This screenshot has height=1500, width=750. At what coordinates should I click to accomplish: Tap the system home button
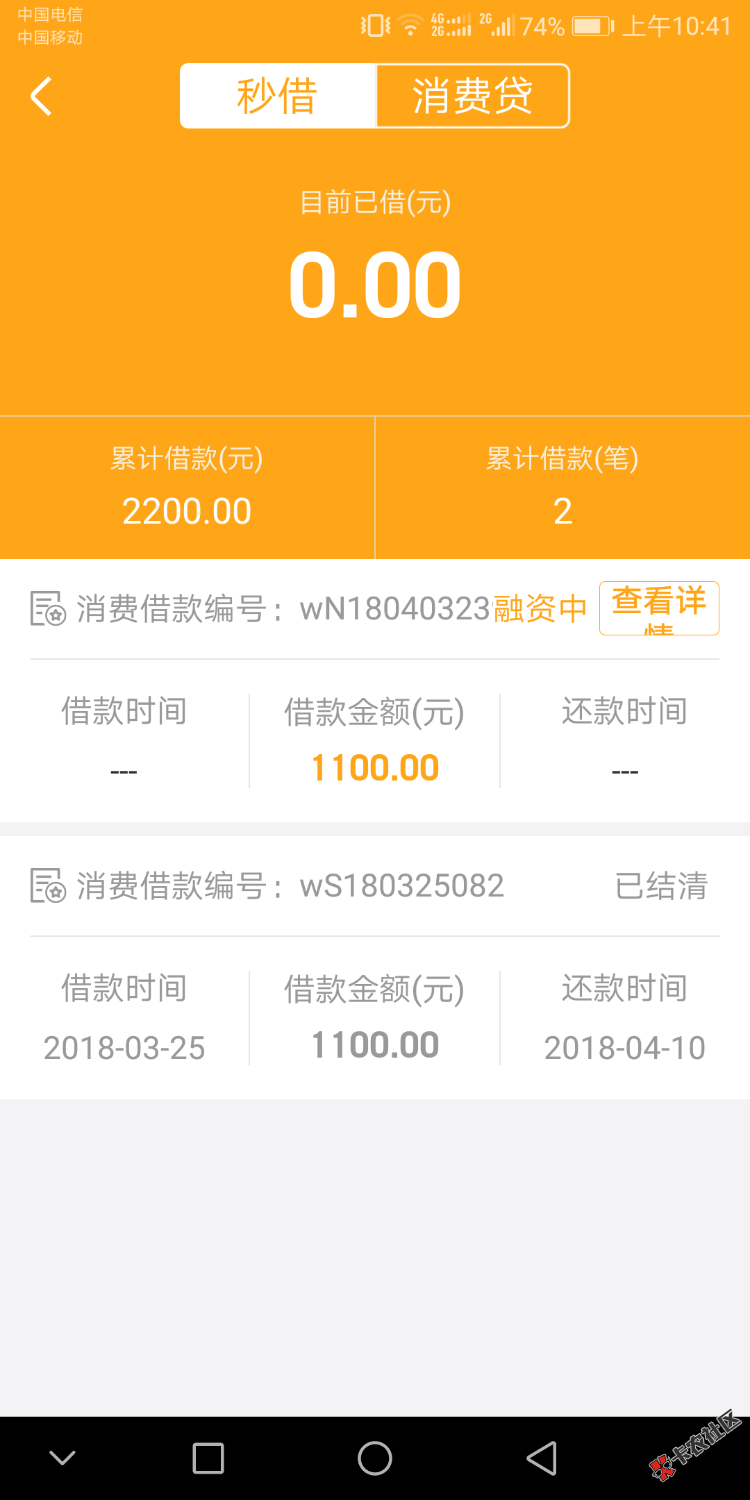pos(375,1458)
